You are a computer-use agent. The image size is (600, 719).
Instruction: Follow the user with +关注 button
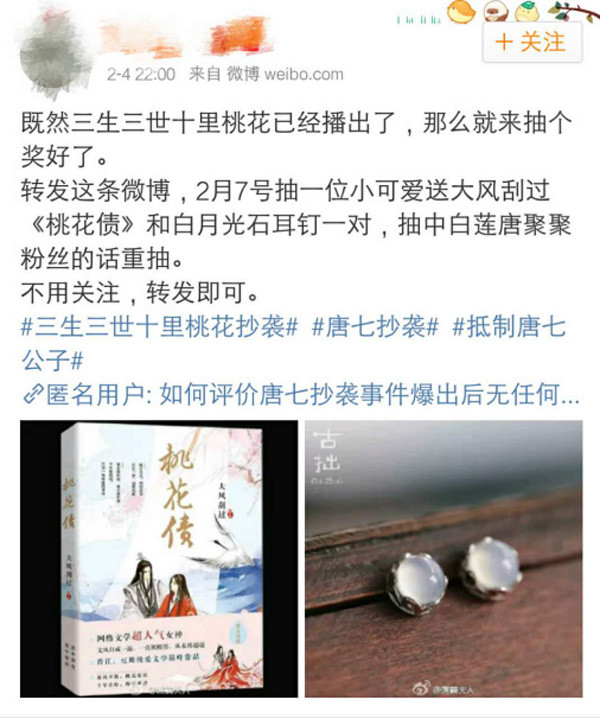tap(530, 42)
